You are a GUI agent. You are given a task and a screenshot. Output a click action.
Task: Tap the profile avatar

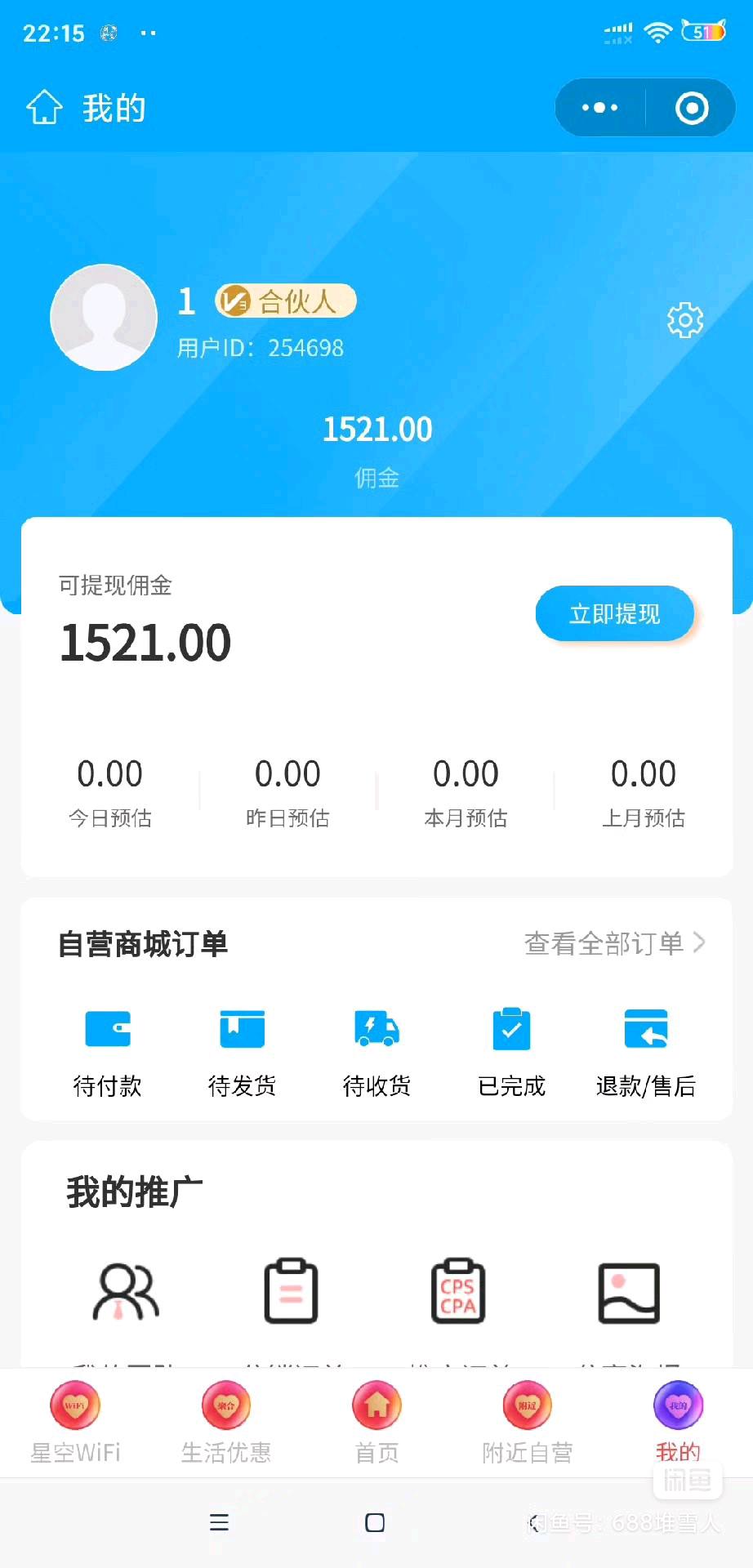[104, 317]
